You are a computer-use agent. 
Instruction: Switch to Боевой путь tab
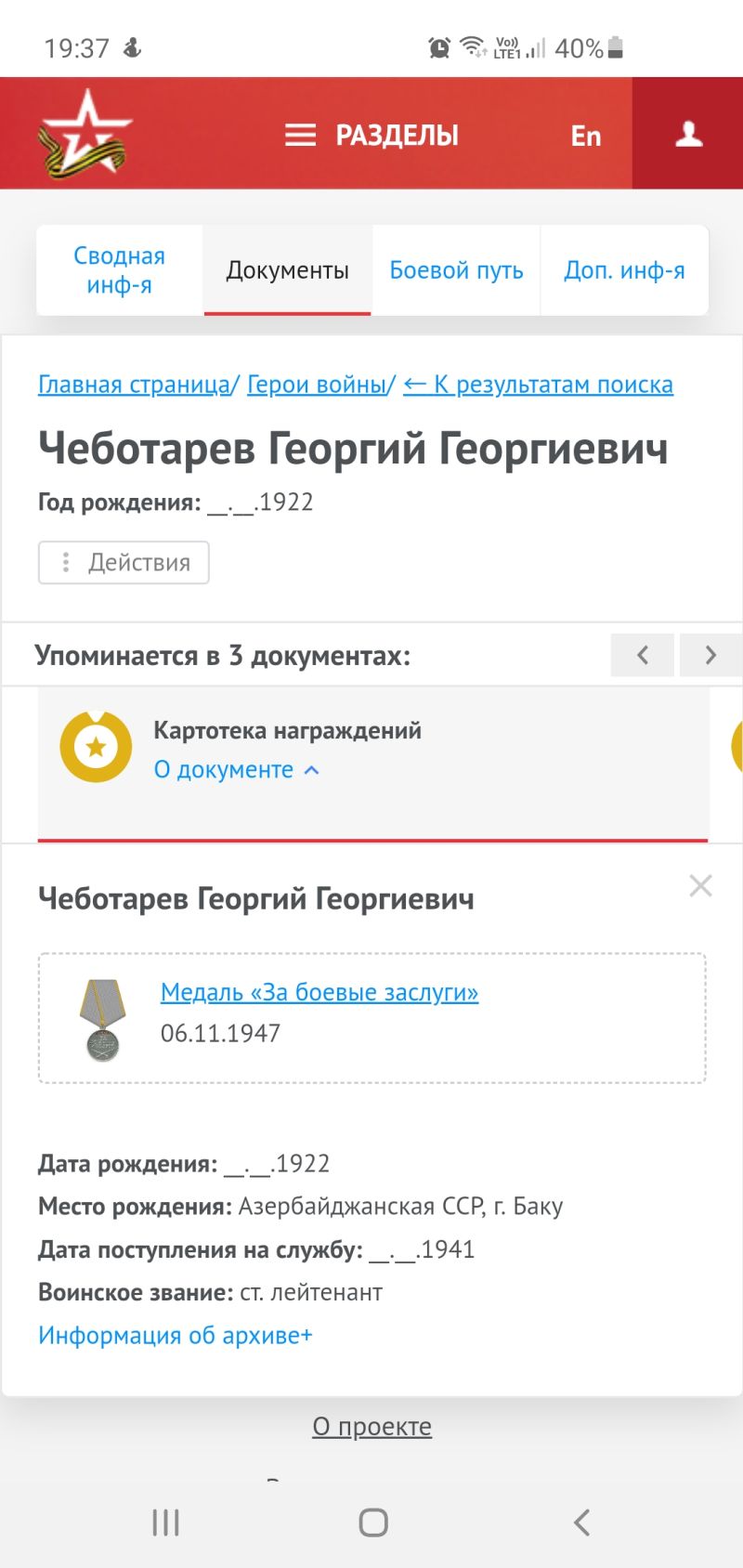pyautogui.click(x=456, y=270)
